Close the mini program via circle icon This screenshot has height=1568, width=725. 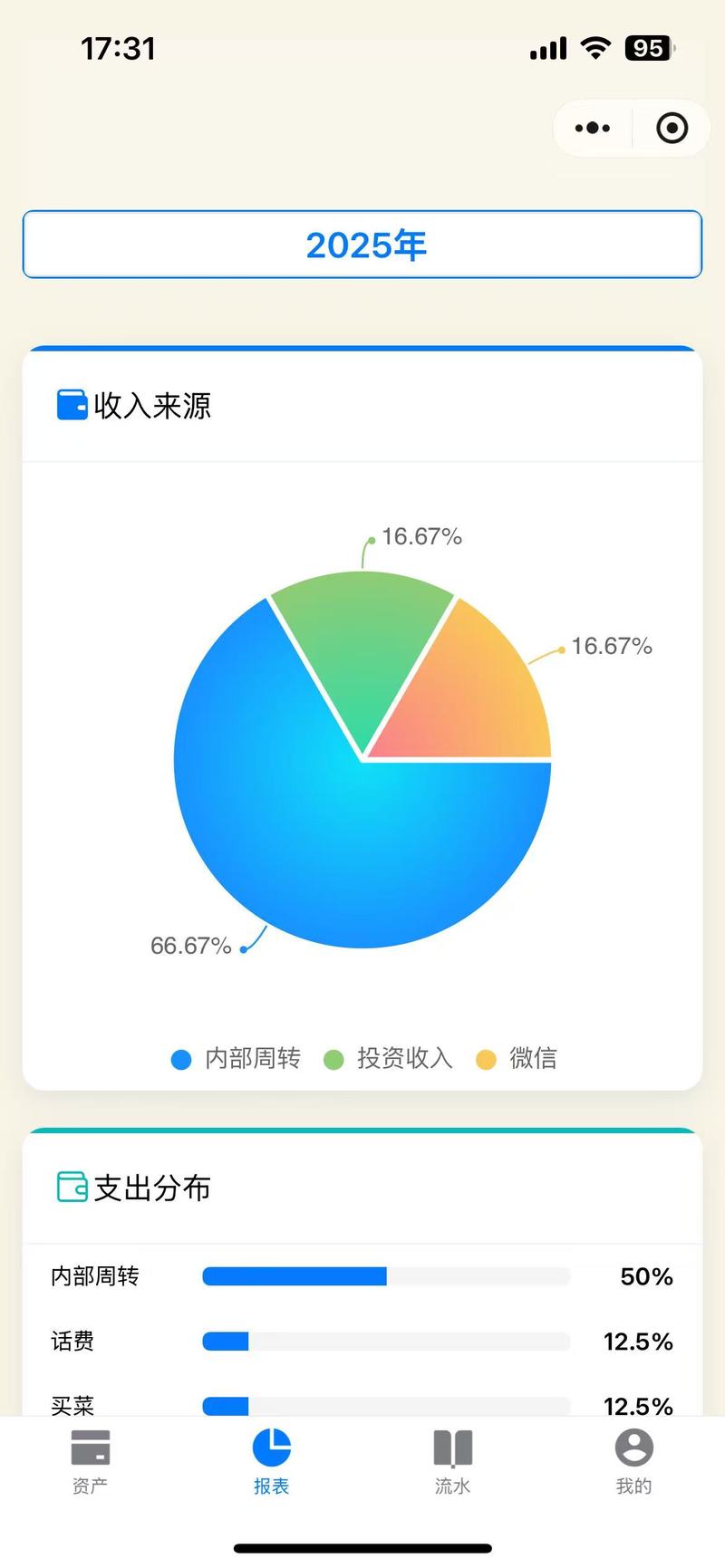(672, 129)
